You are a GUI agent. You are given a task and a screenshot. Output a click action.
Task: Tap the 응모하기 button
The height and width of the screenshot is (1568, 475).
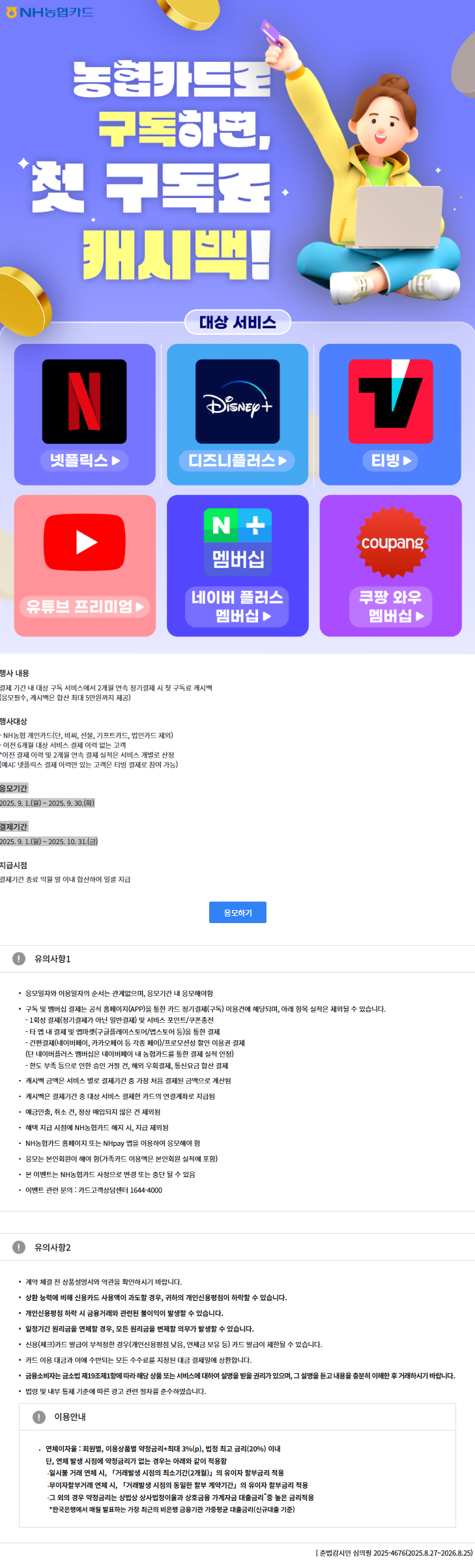click(x=237, y=912)
